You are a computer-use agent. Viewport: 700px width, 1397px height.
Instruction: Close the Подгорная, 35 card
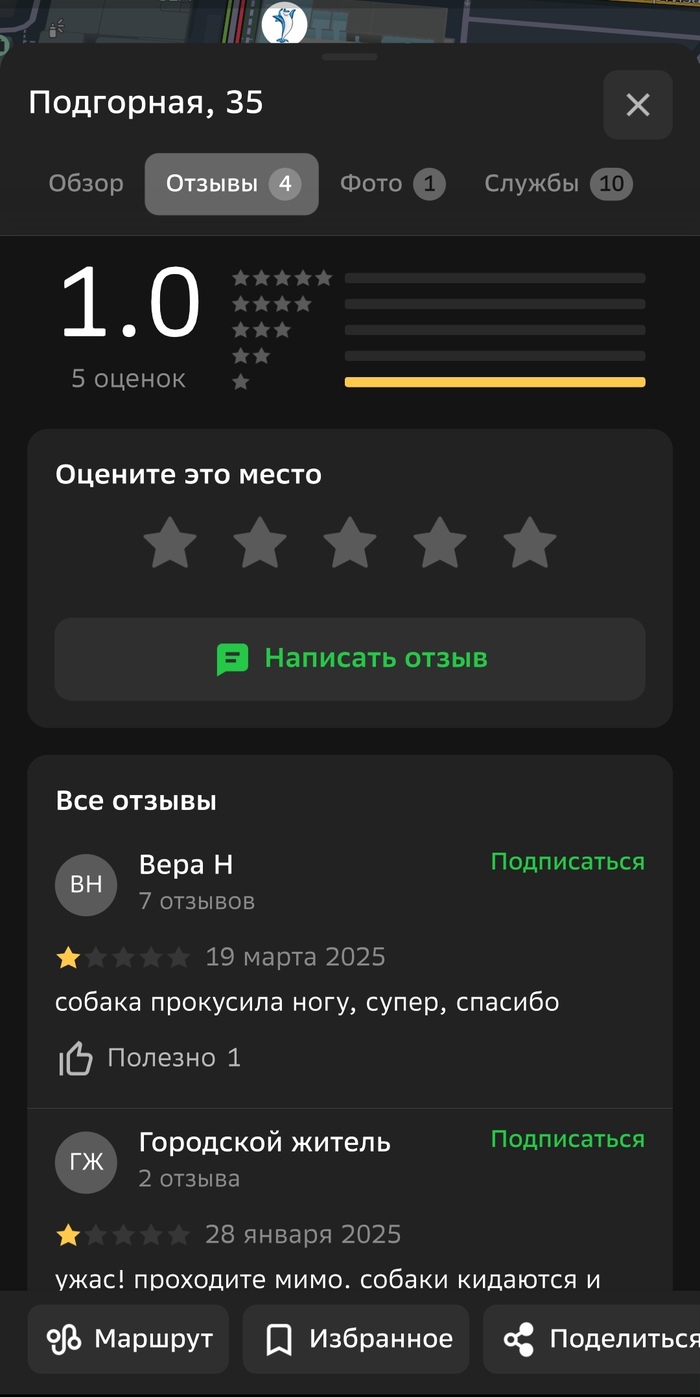click(x=637, y=105)
